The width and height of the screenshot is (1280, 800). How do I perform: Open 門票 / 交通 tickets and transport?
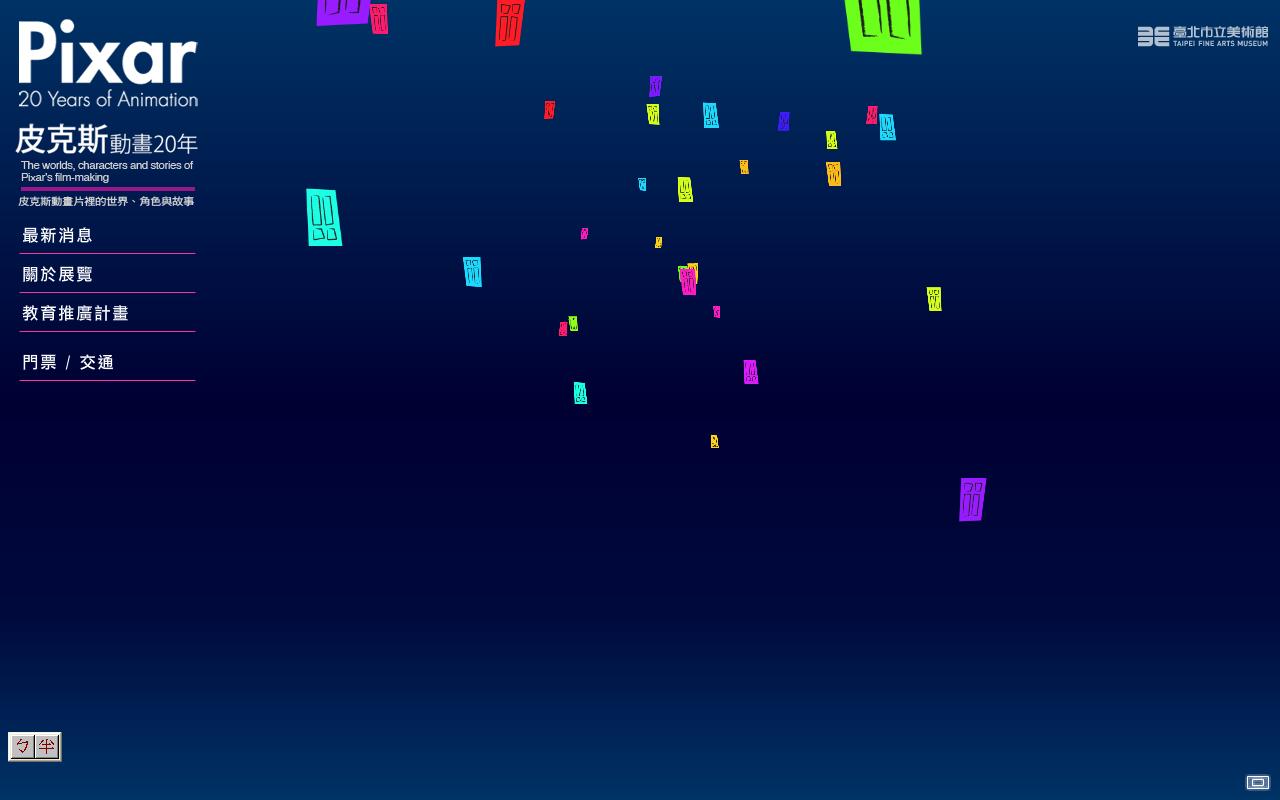click(x=68, y=363)
